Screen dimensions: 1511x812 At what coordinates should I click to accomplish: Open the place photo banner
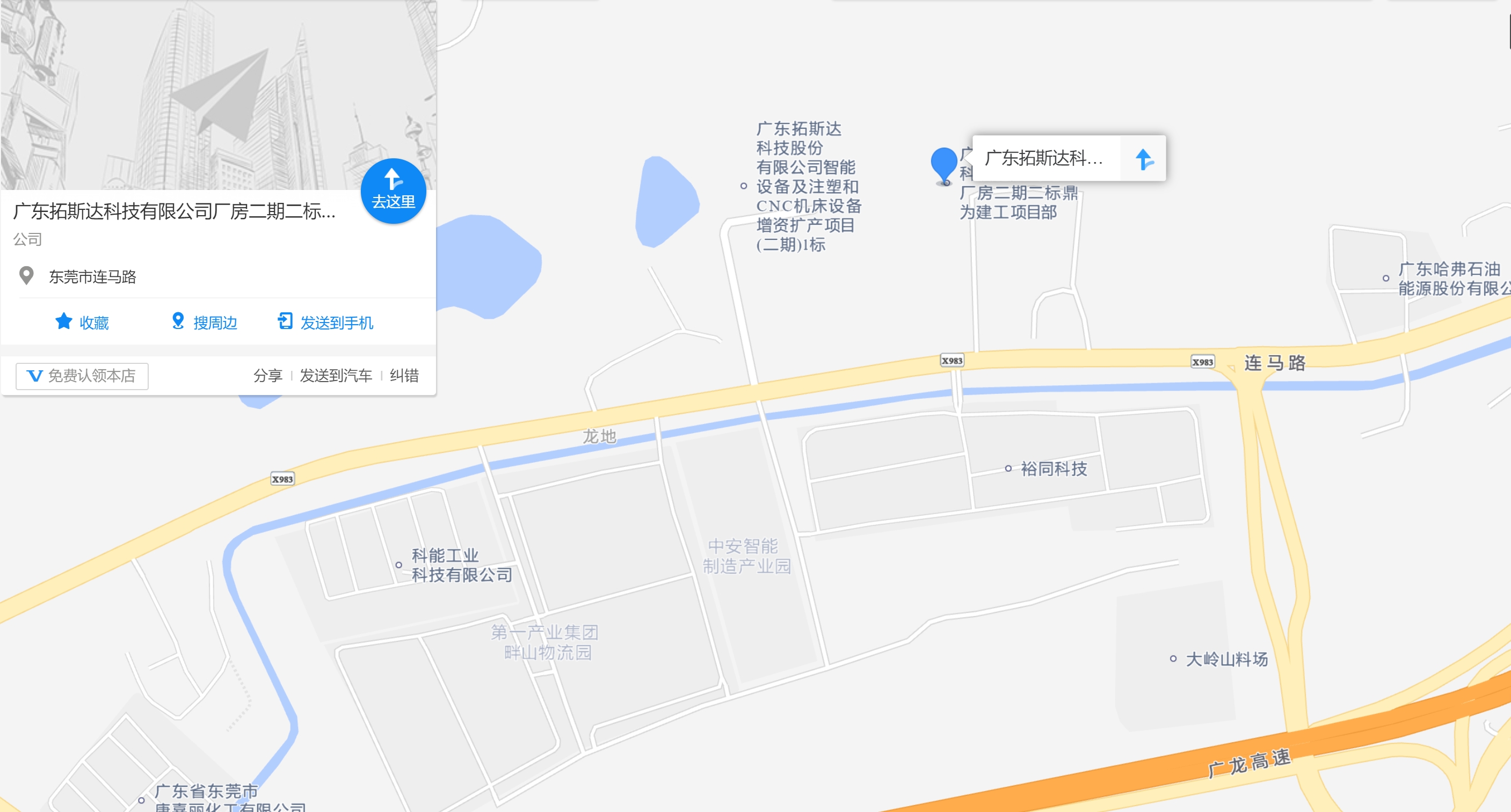(218, 94)
